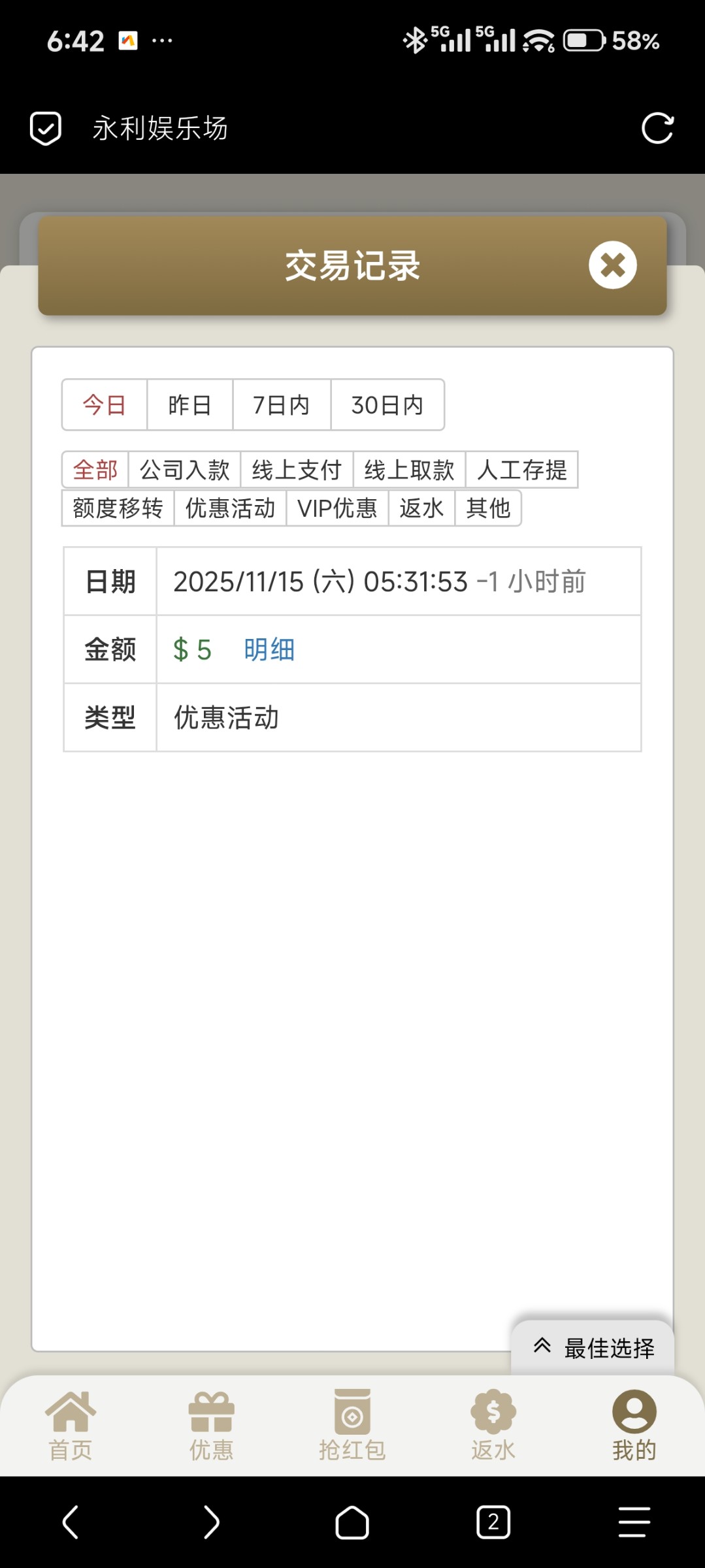Filter transactions by 返水 chip
The height and width of the screenshot is (1568, 705).
(421, 508)
